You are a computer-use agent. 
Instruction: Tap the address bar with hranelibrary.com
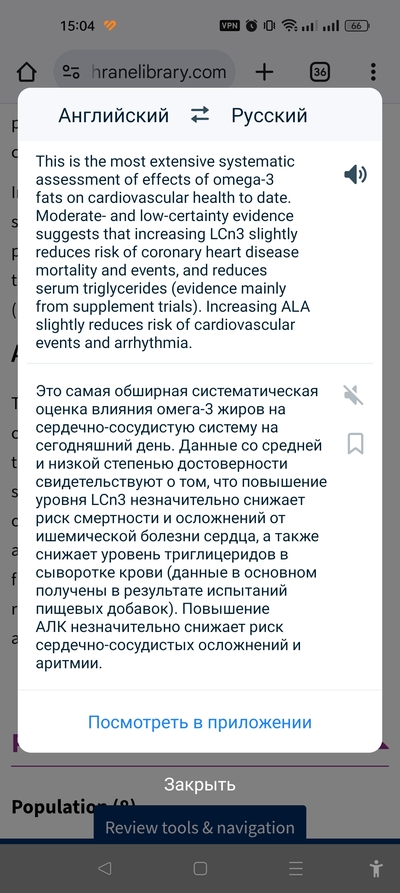point(144,72)
